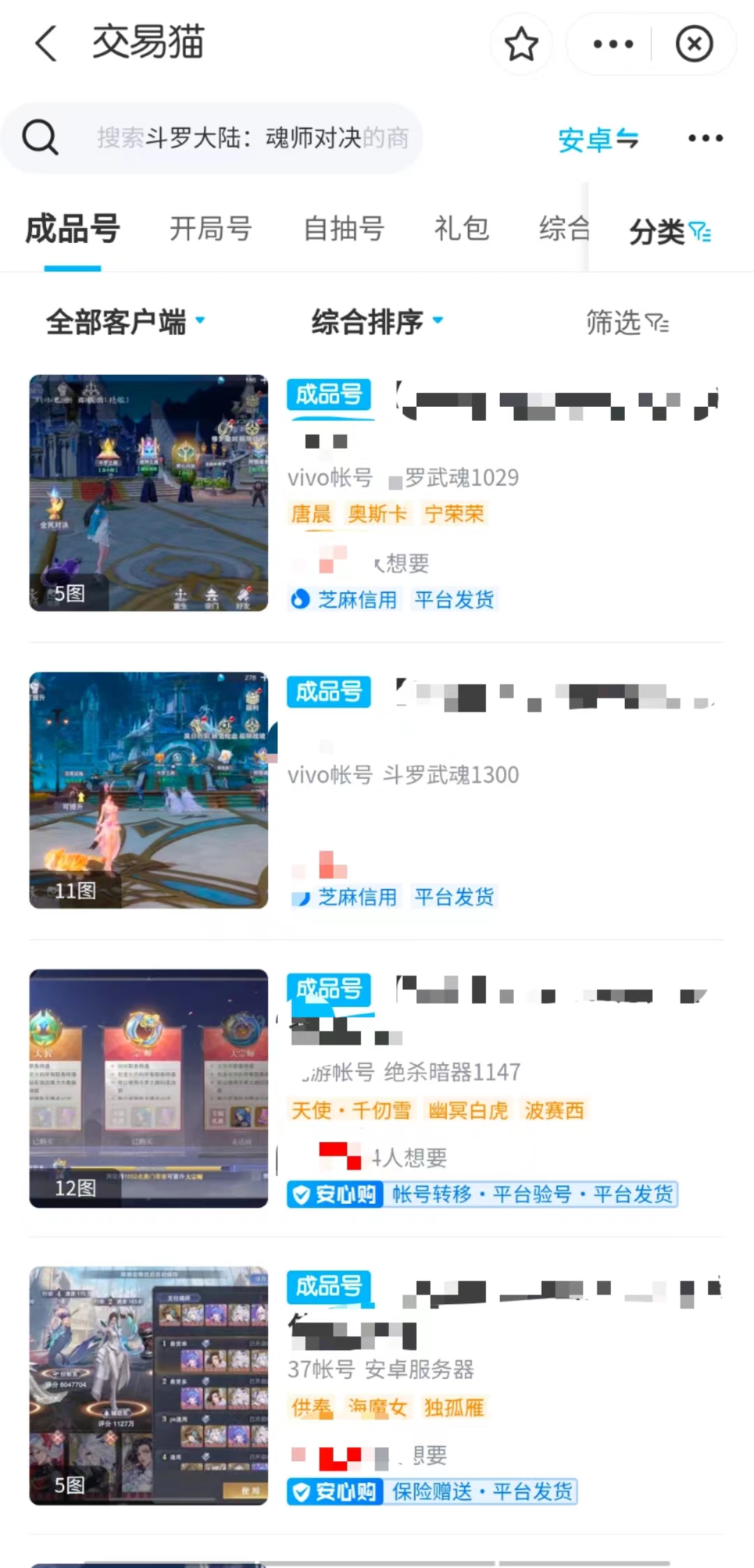Open the mini program overflow menu
The height and width of the screenshot is (1568, 754).
point(612,44)
